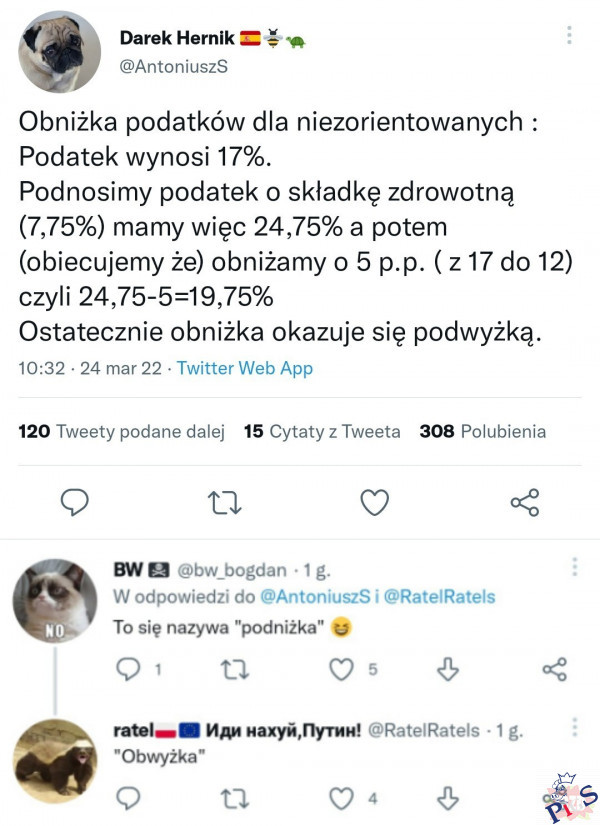Reply to BW's "podniżka" comment

[x=130, y=669]
